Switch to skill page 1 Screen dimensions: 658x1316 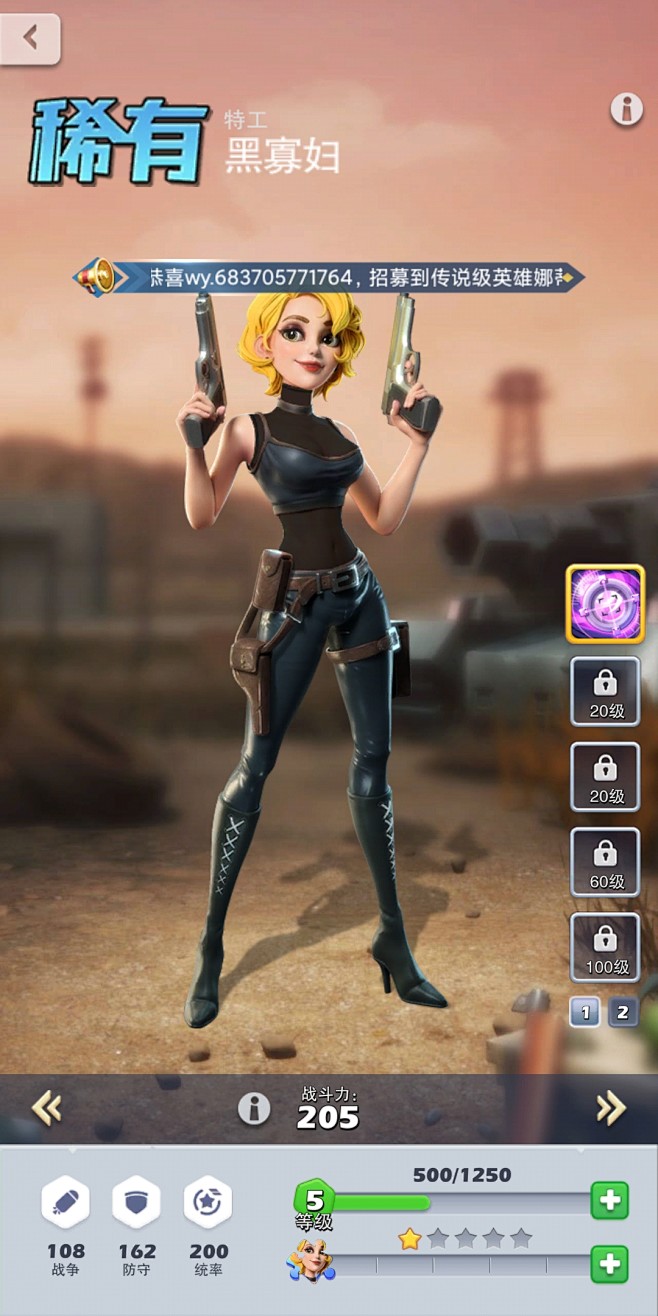(585, 1012)
